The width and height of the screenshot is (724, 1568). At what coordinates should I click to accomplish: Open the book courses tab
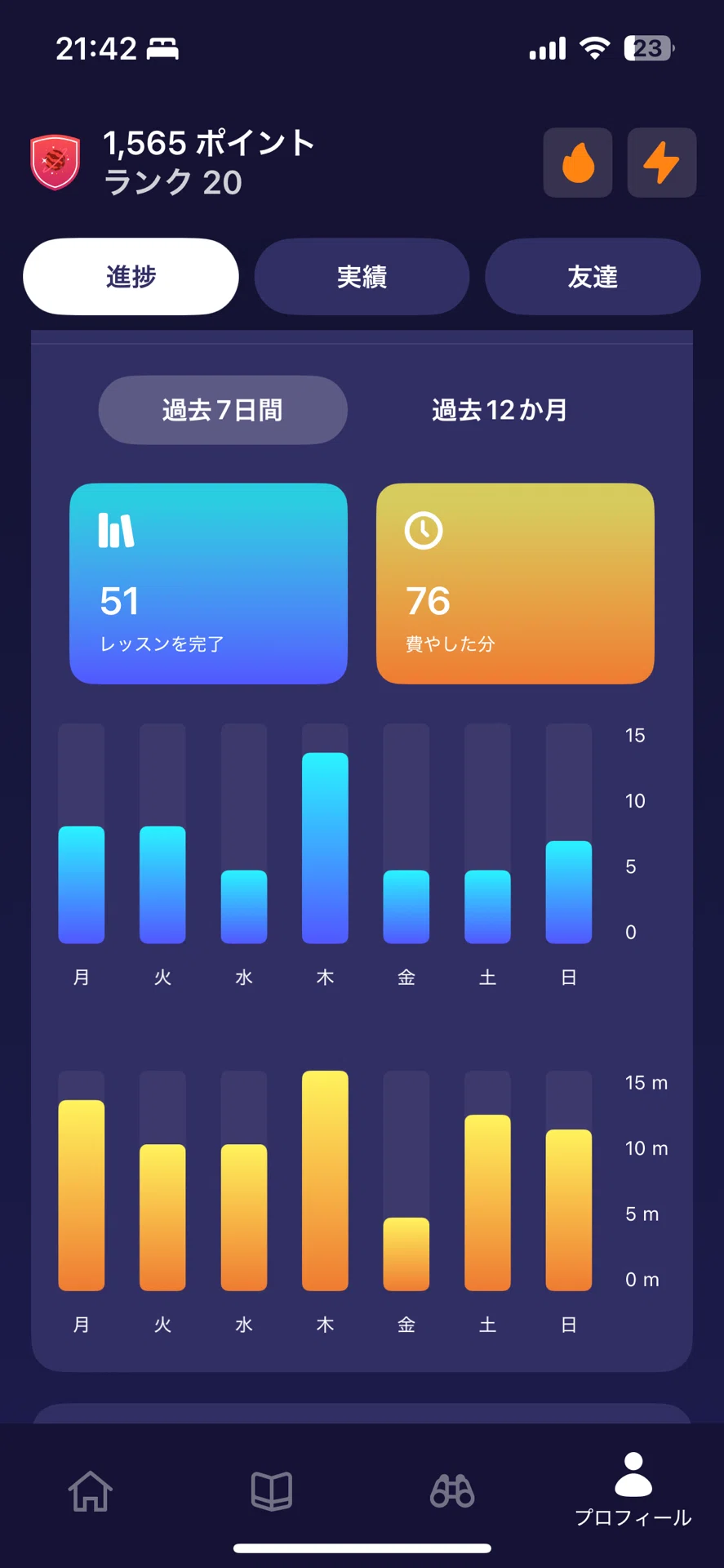tap(272, 1490)
